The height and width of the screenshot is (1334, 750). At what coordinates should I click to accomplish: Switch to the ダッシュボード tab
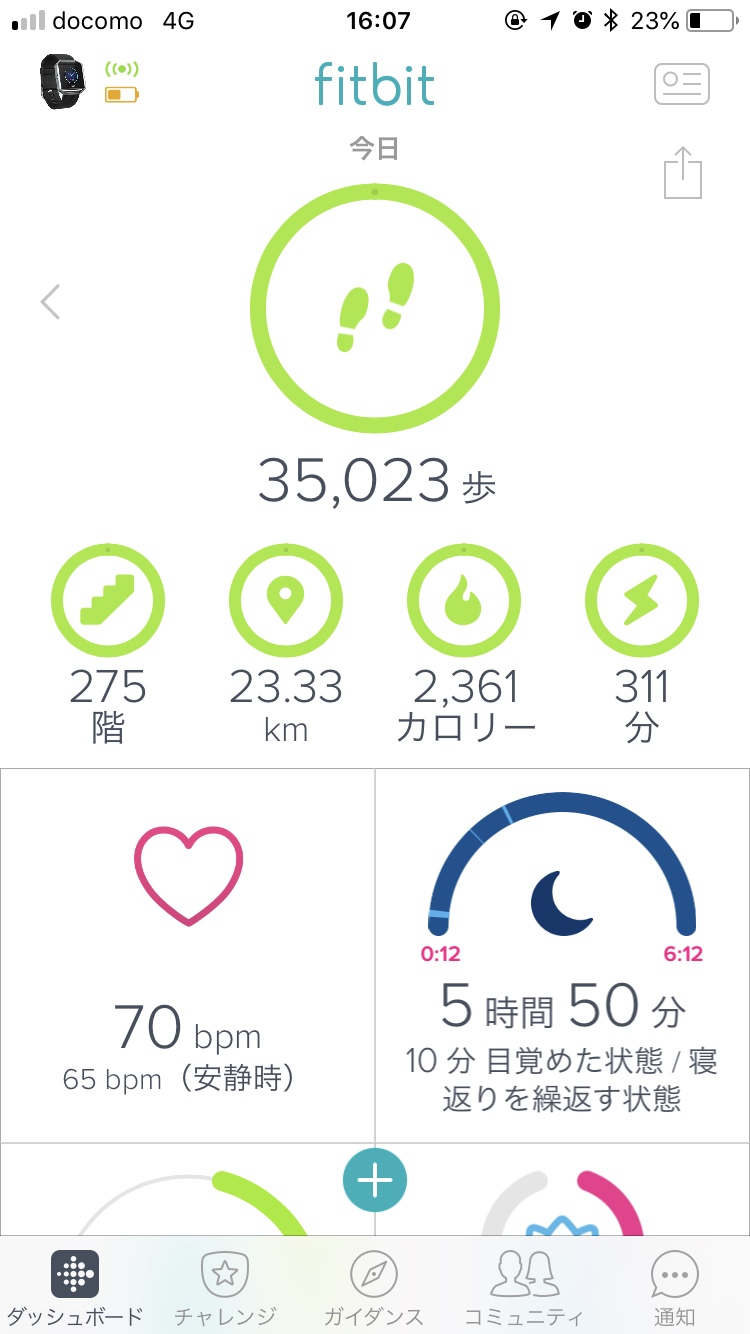75,1285
